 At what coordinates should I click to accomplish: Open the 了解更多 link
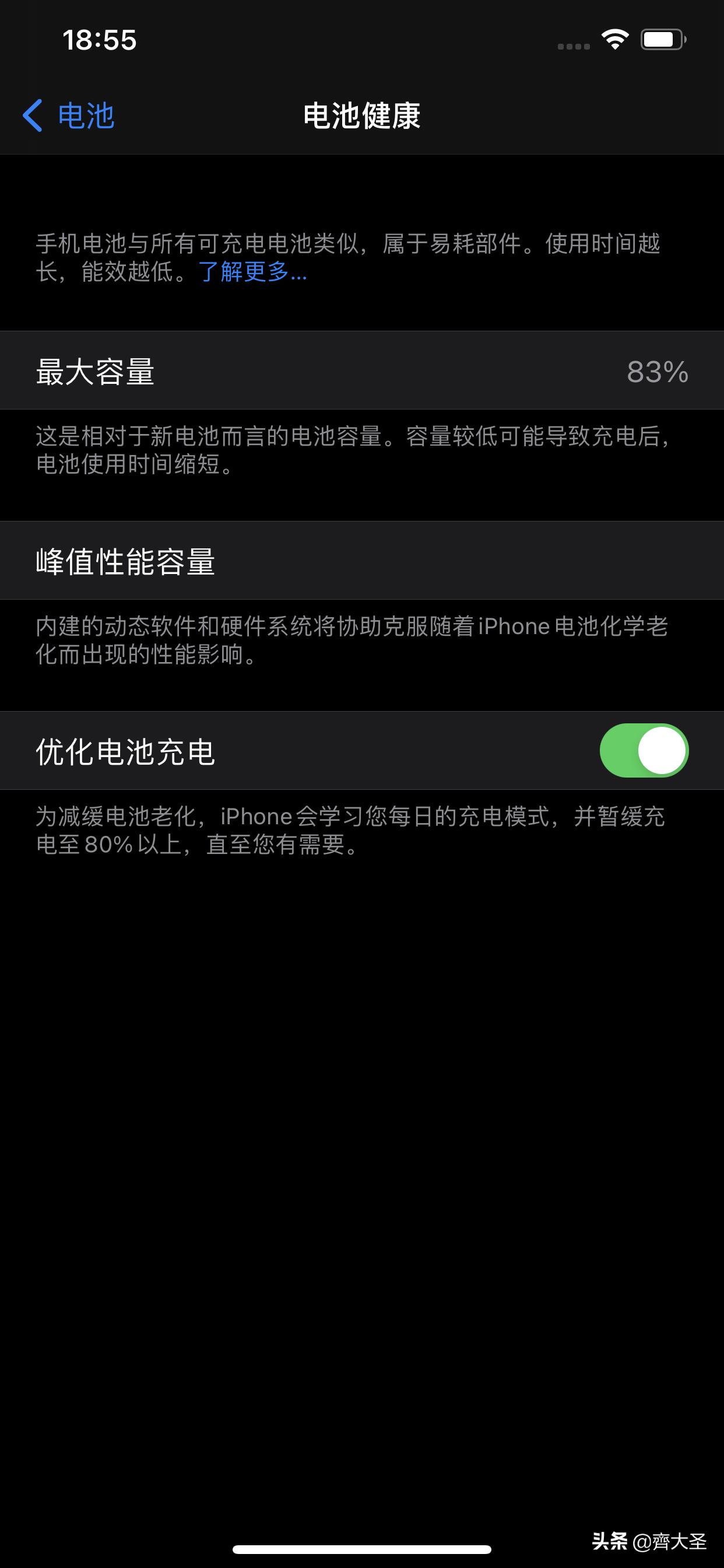click(251, 275)
